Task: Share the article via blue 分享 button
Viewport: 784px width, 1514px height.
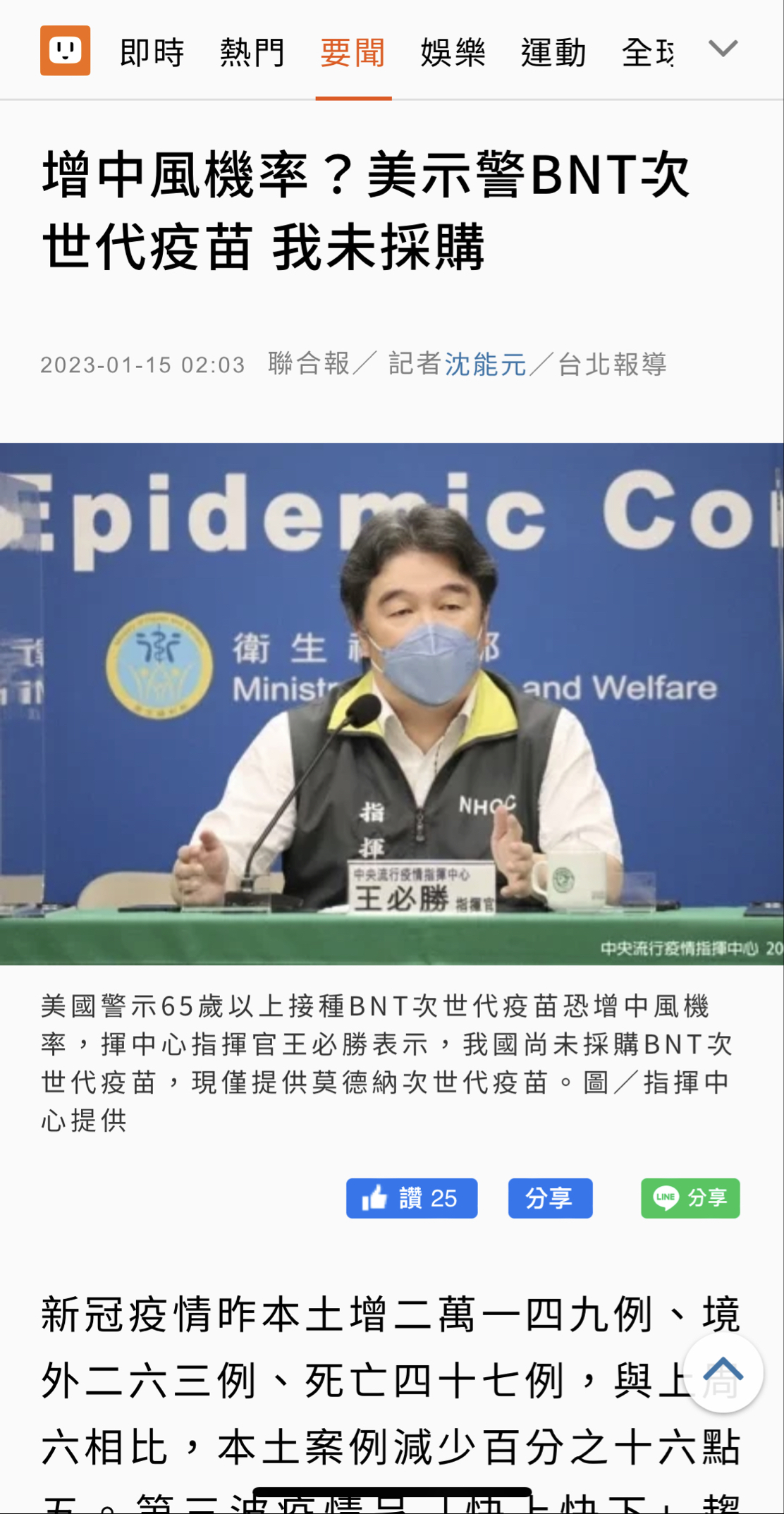Action: (x=550, y=1198)
